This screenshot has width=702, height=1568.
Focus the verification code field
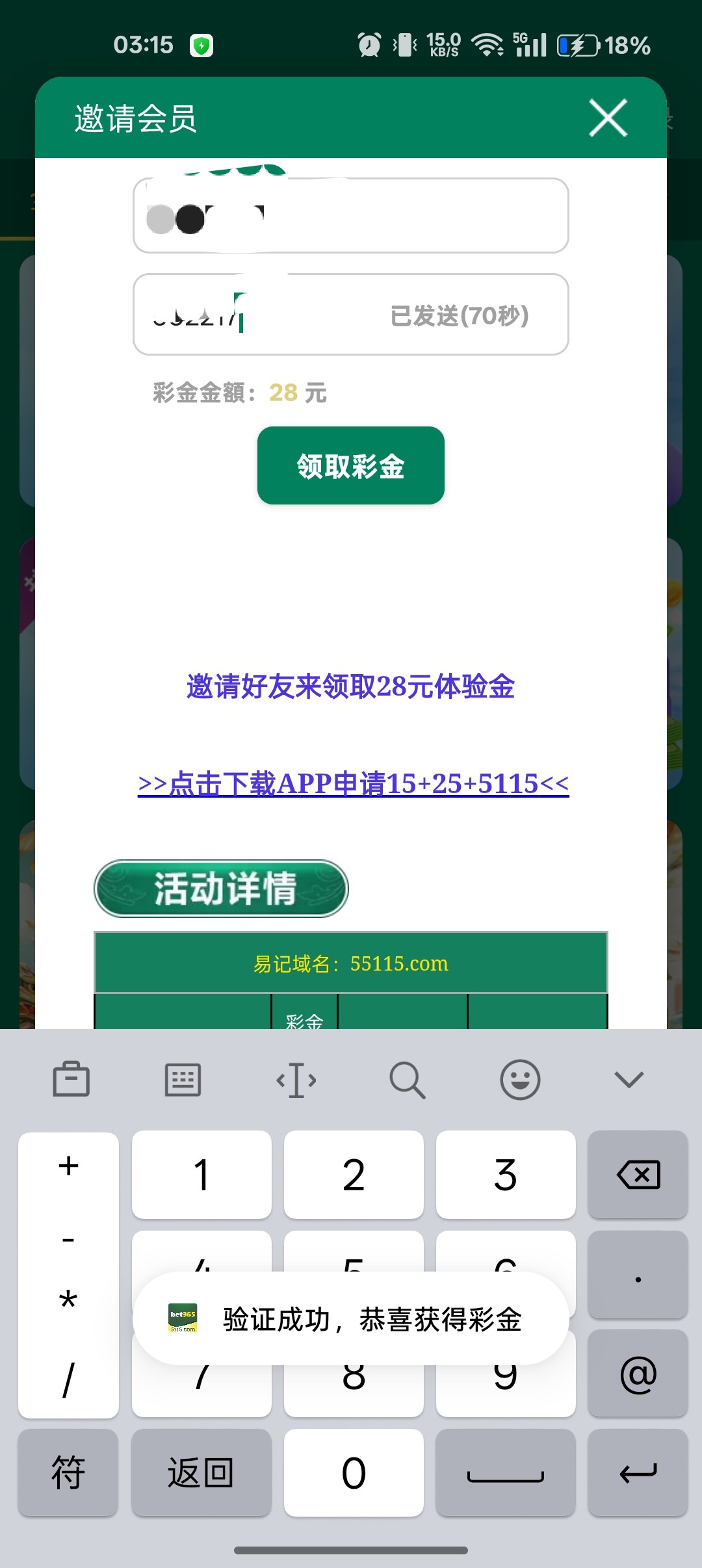click(x=260, y=315)
